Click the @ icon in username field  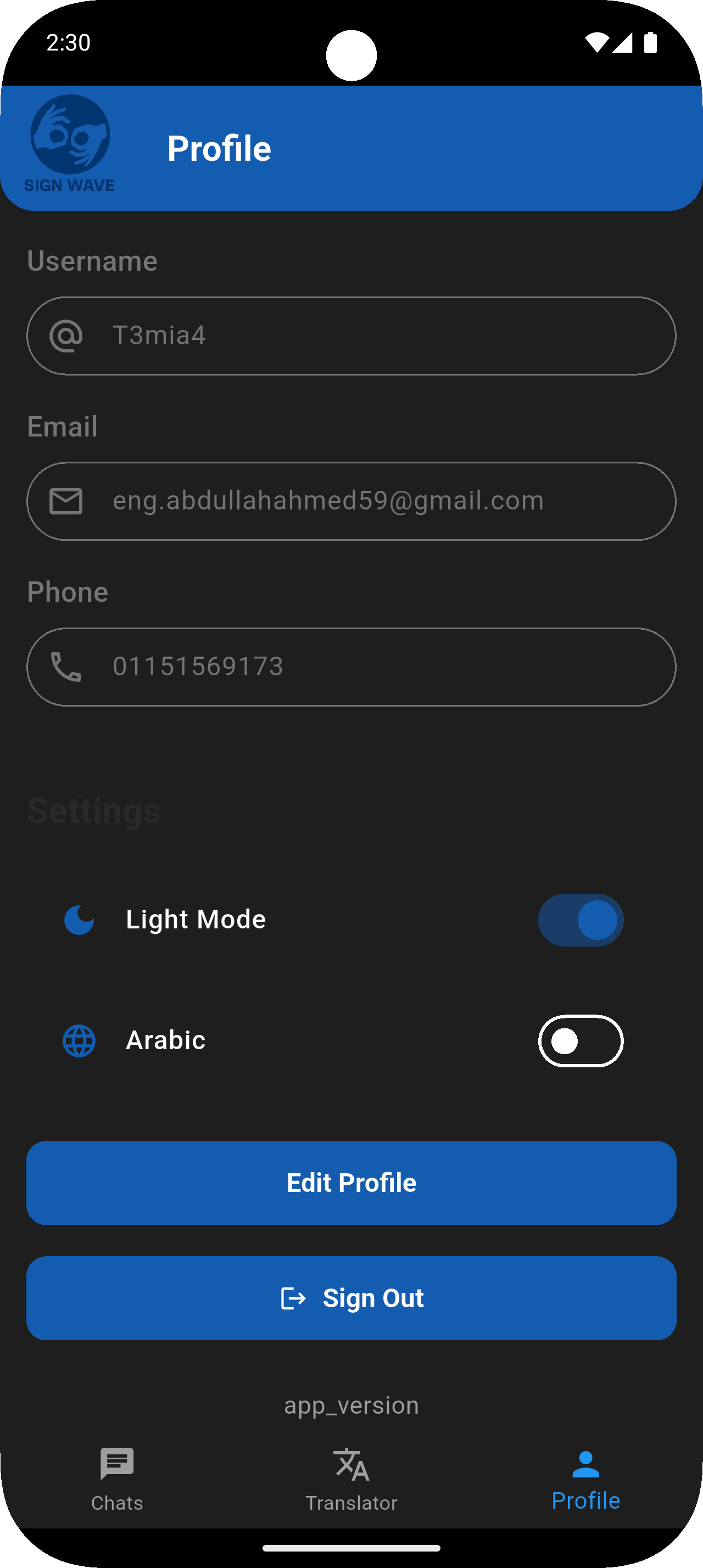tap(66, 336)
